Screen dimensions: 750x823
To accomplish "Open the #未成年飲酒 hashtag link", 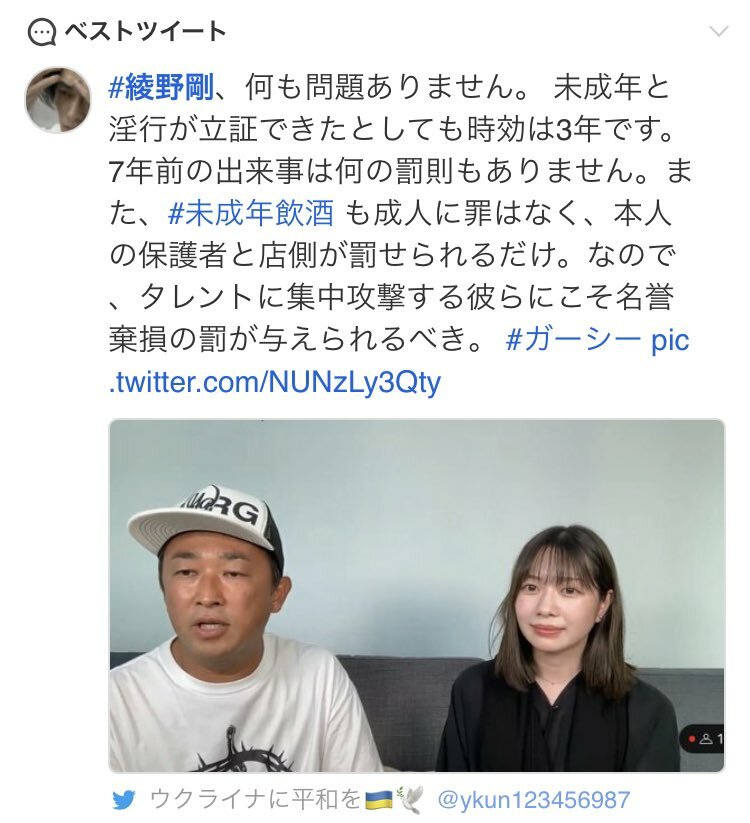I will point(254,214).
